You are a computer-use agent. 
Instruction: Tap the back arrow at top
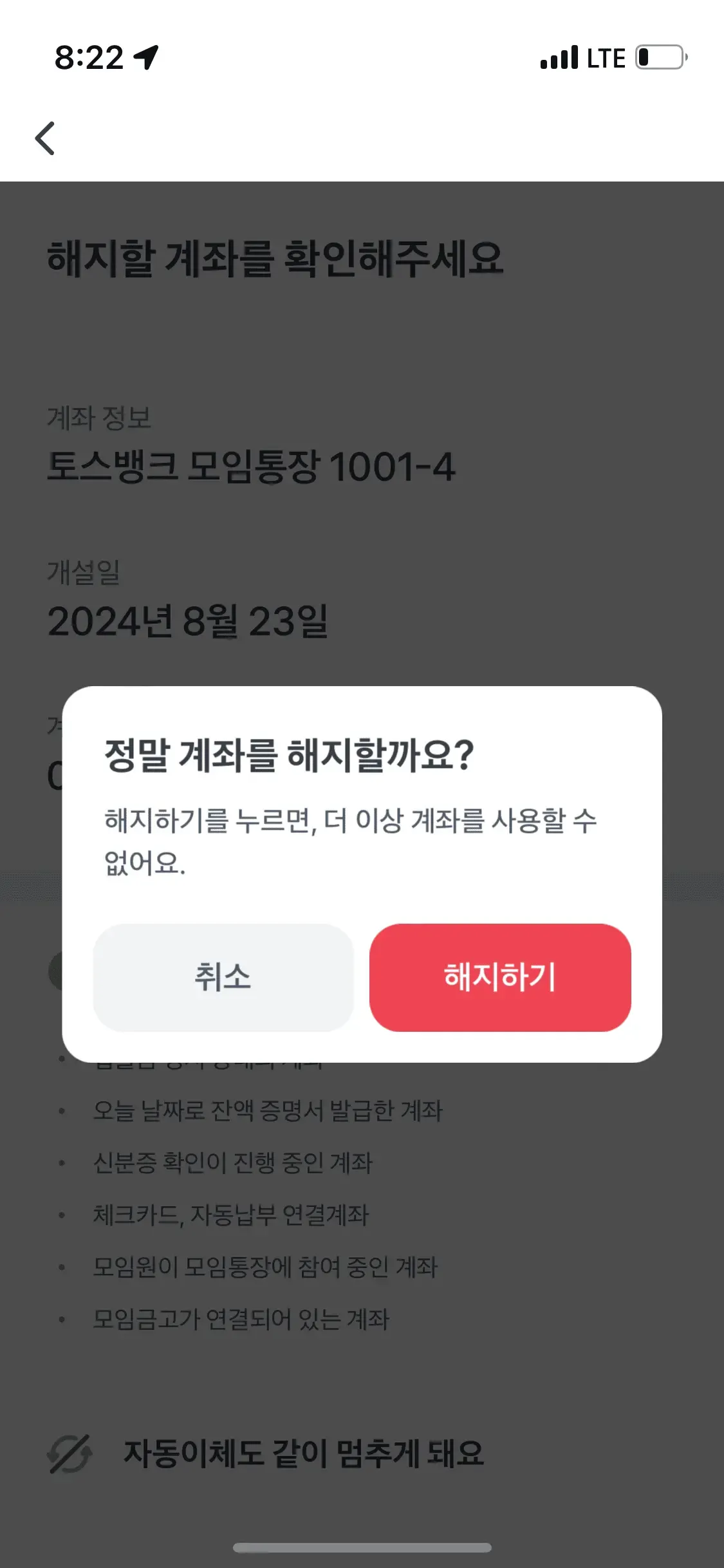[x=45, y=138]
